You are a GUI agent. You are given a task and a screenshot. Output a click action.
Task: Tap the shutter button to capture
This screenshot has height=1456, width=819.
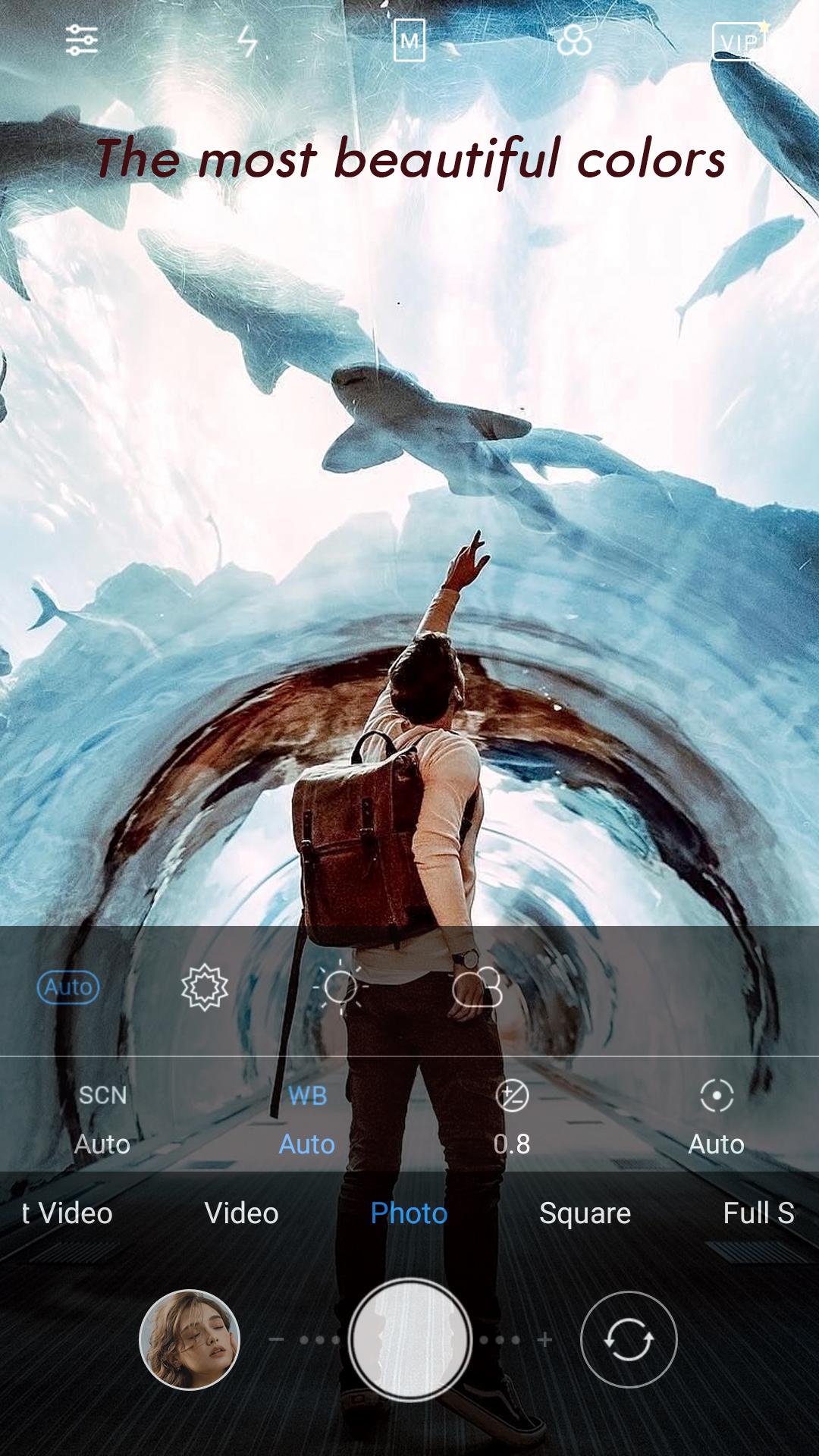tap(409, 1339)
